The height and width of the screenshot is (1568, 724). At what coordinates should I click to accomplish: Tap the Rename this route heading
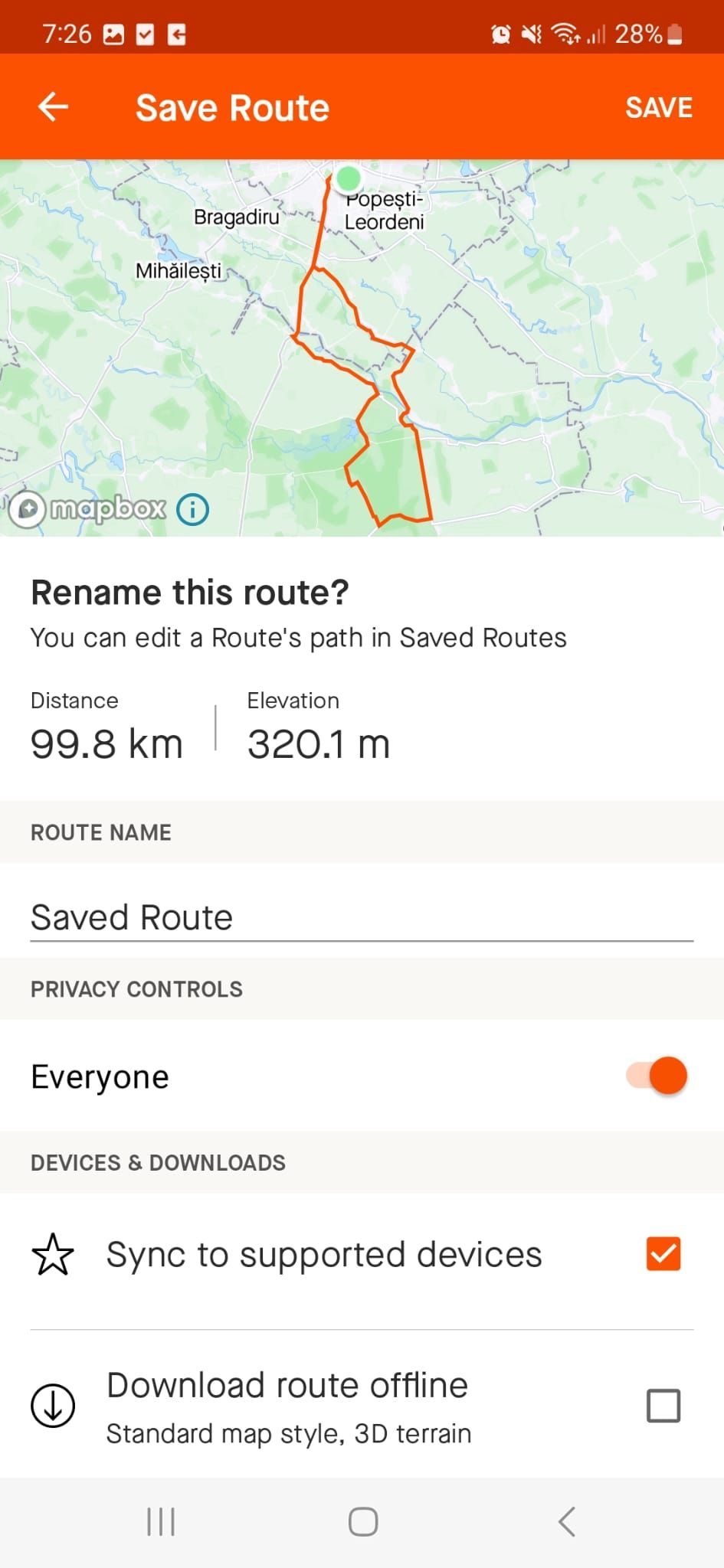[189, 592]
